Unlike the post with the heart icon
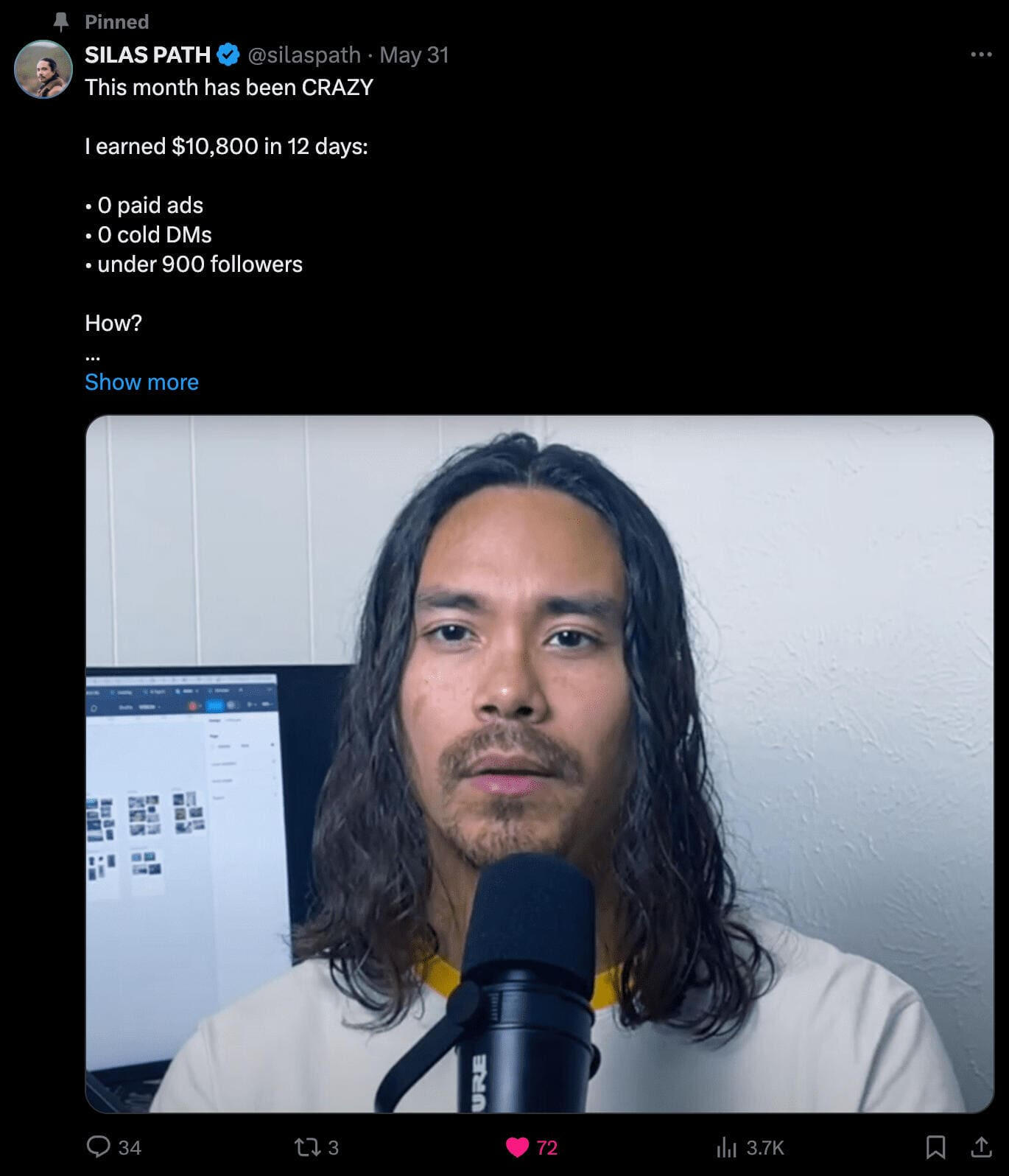Viewport: 1009px width, 1176px height. tap(518, 1147)
